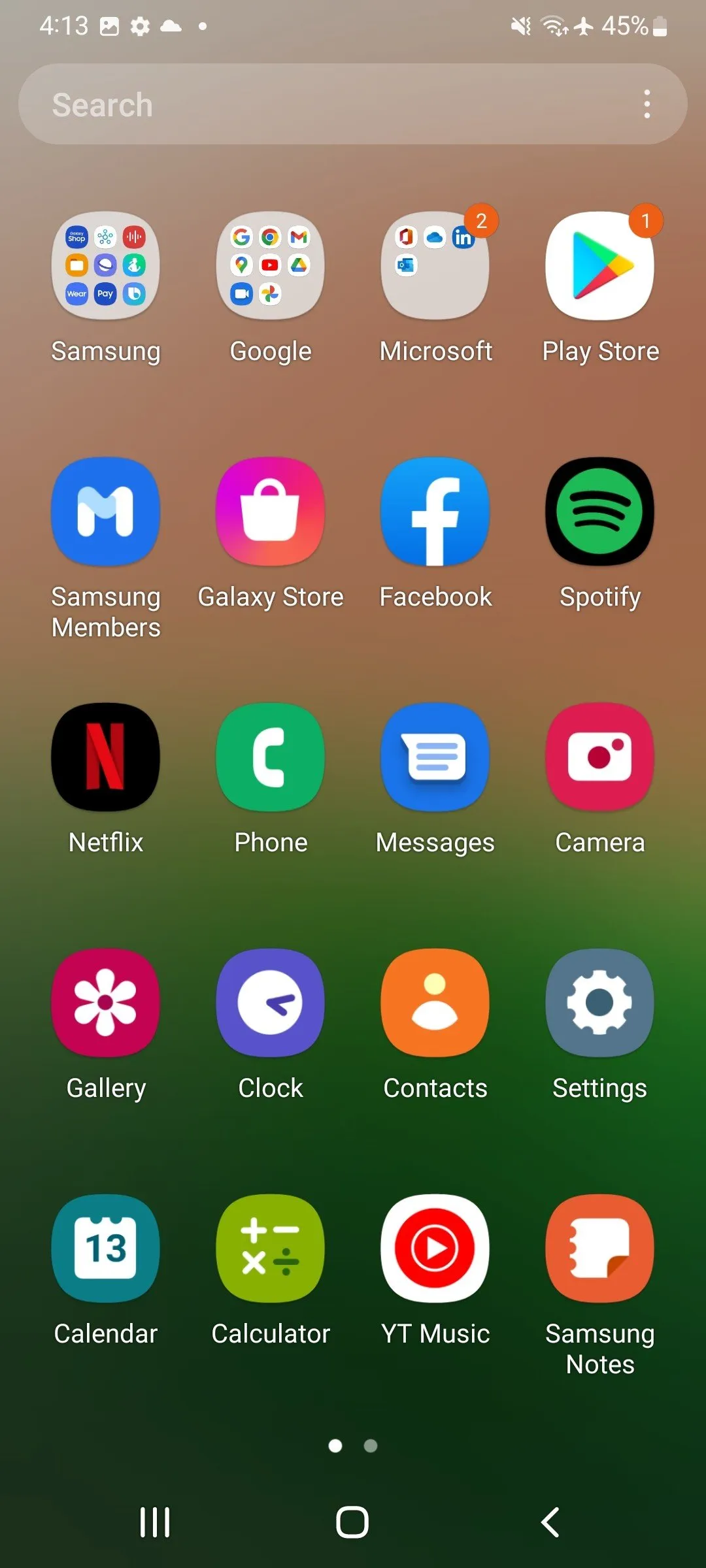Open YT Music

[x=435, y=1249]
